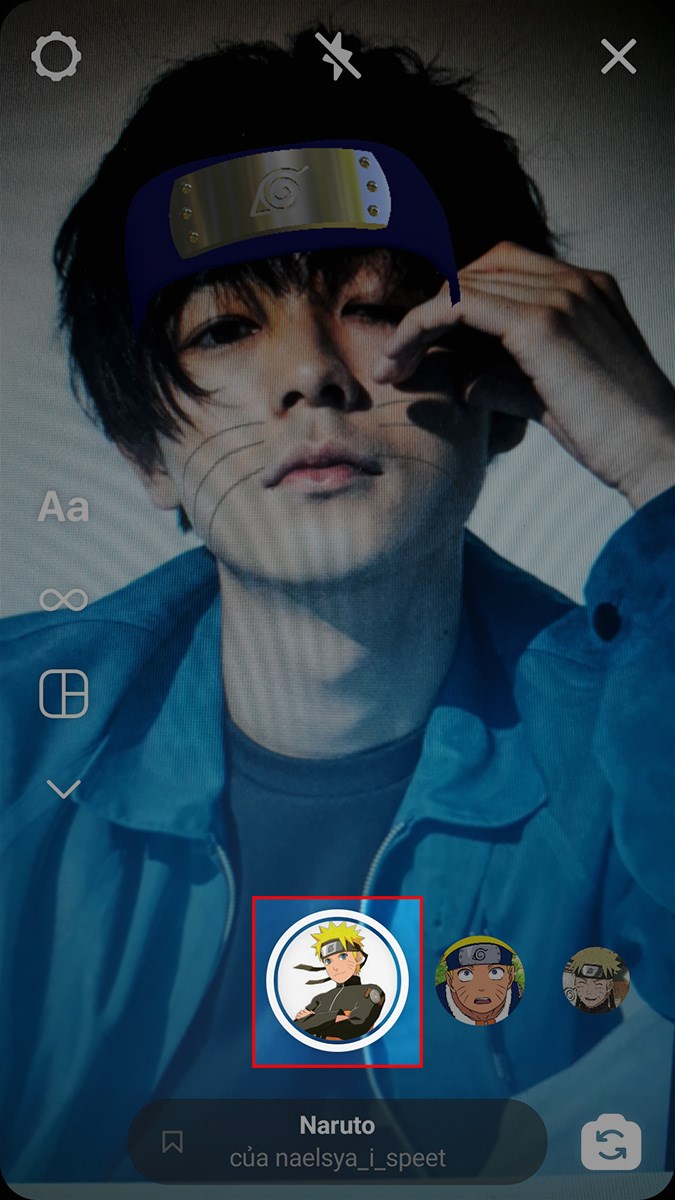Screen dimensions: 675x1200
Task: Save the Naruto effect with bookmark icon
Action: pos(173,1141)
